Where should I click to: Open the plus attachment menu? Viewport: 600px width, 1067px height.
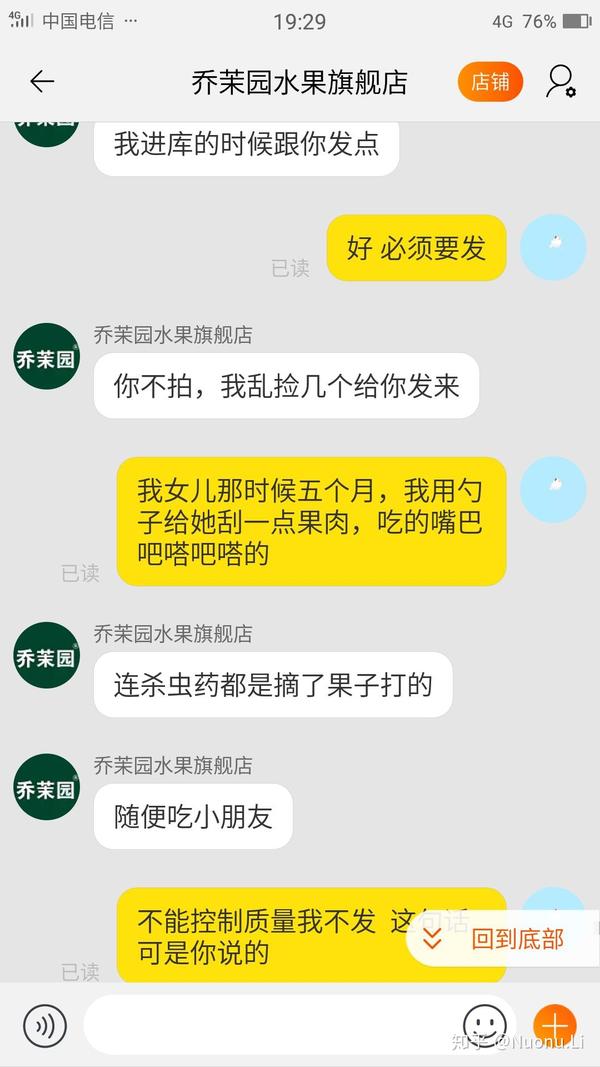[554, 1025]
